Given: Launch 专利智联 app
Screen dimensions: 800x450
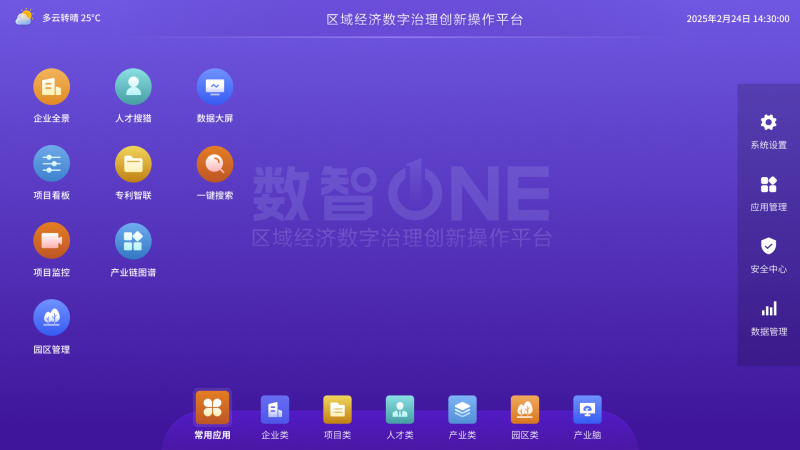Looking at the screenshot, I should tap(133, 164).
